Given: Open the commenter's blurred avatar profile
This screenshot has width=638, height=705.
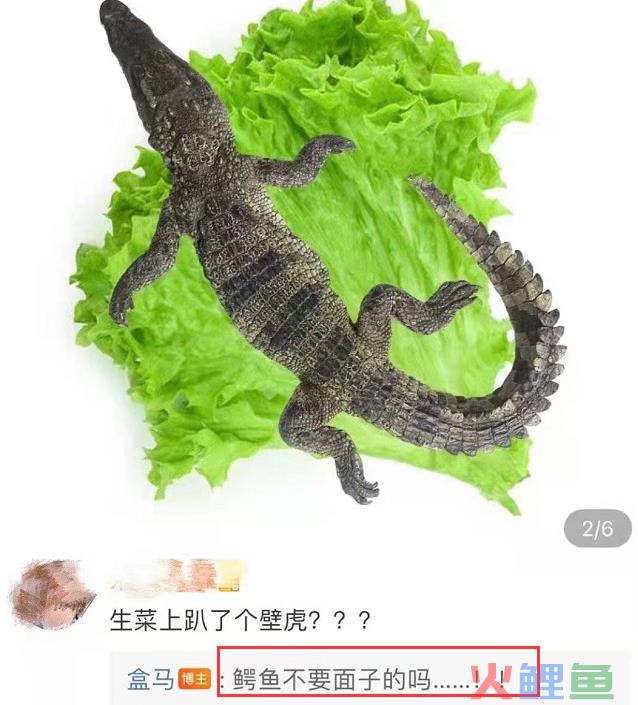Looking at the screenshot, I should point(51,594).
